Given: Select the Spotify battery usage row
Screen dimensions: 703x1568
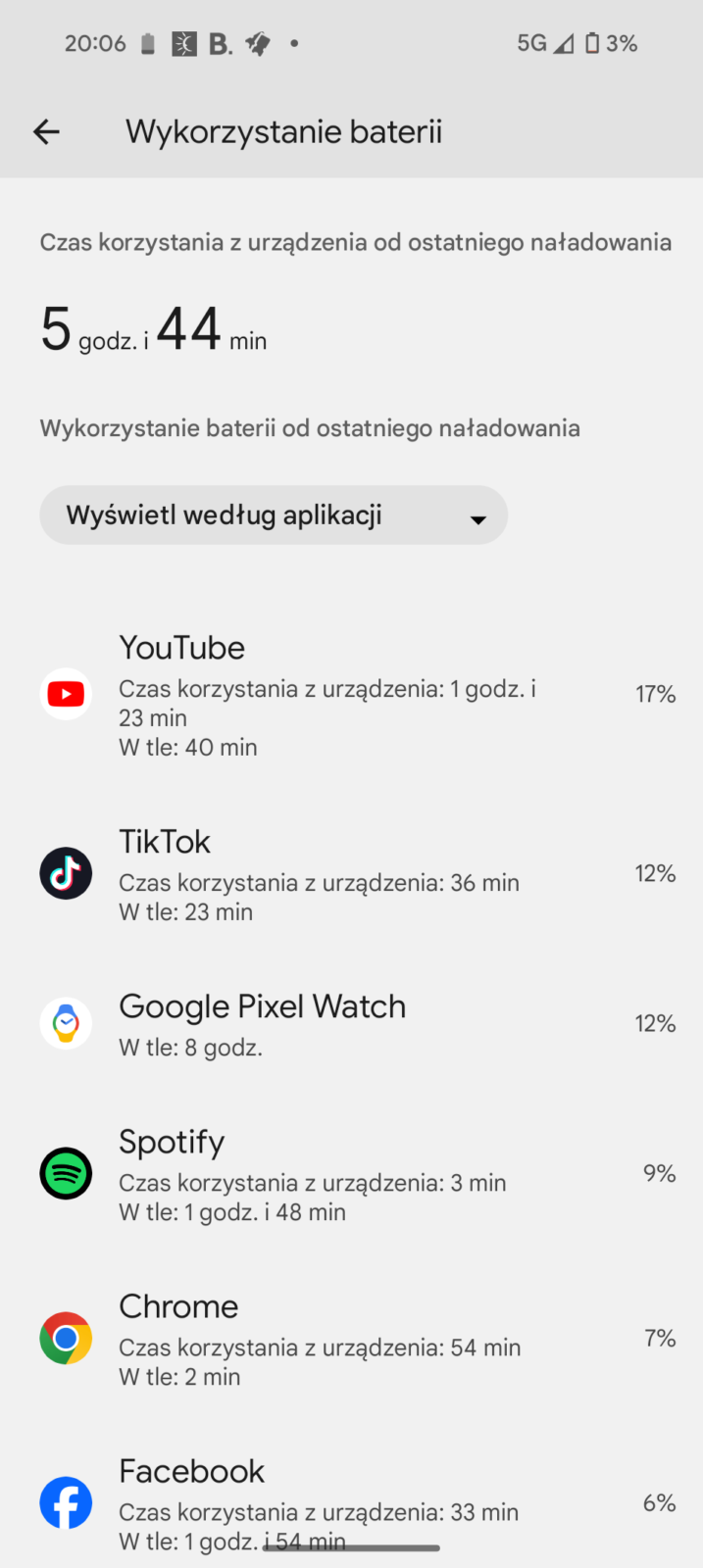Looking at the screenshot, I should pos(351,1174).
